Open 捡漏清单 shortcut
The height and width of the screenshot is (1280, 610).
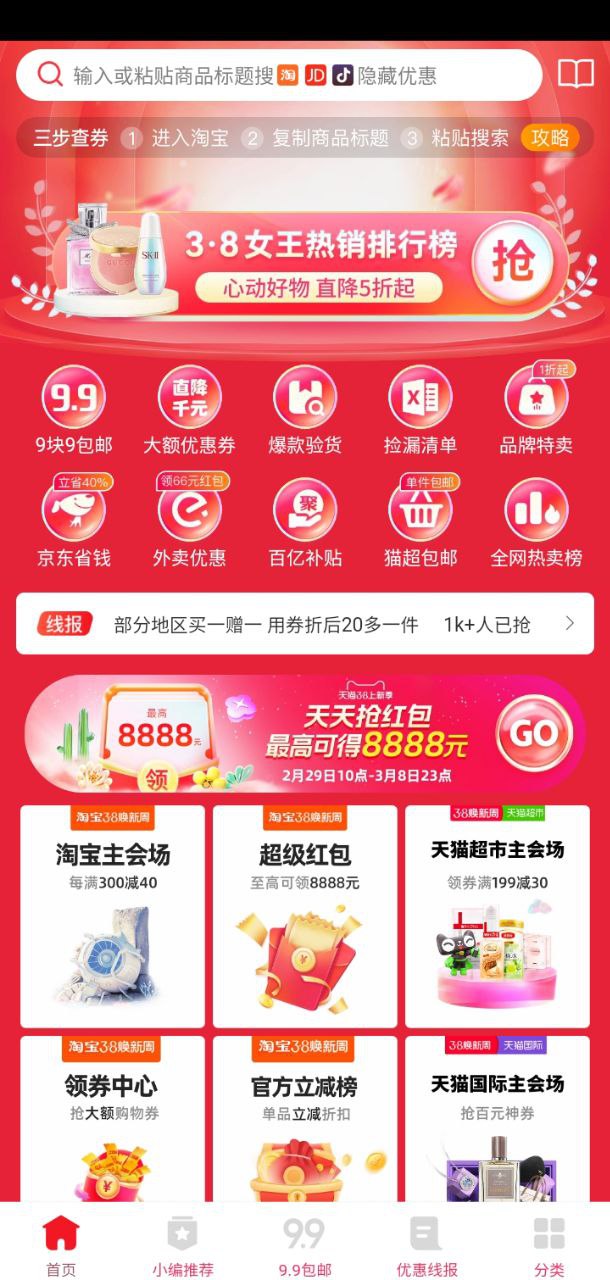pyautogui.click(x=420, y=412)
